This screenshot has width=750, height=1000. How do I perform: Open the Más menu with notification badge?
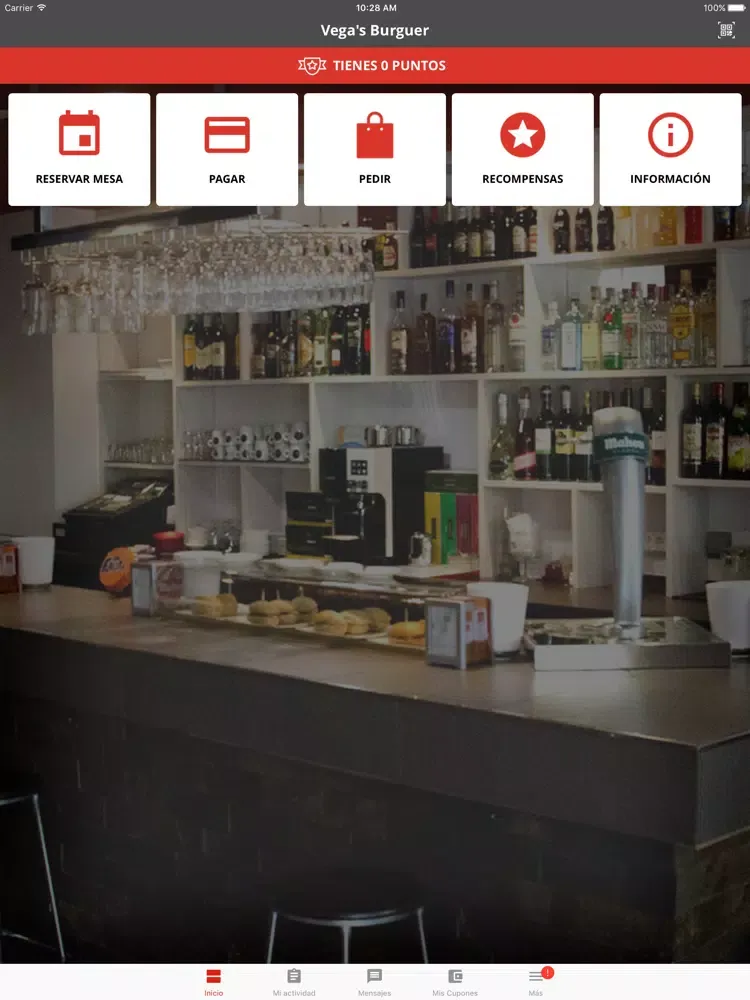click(536, 974)
